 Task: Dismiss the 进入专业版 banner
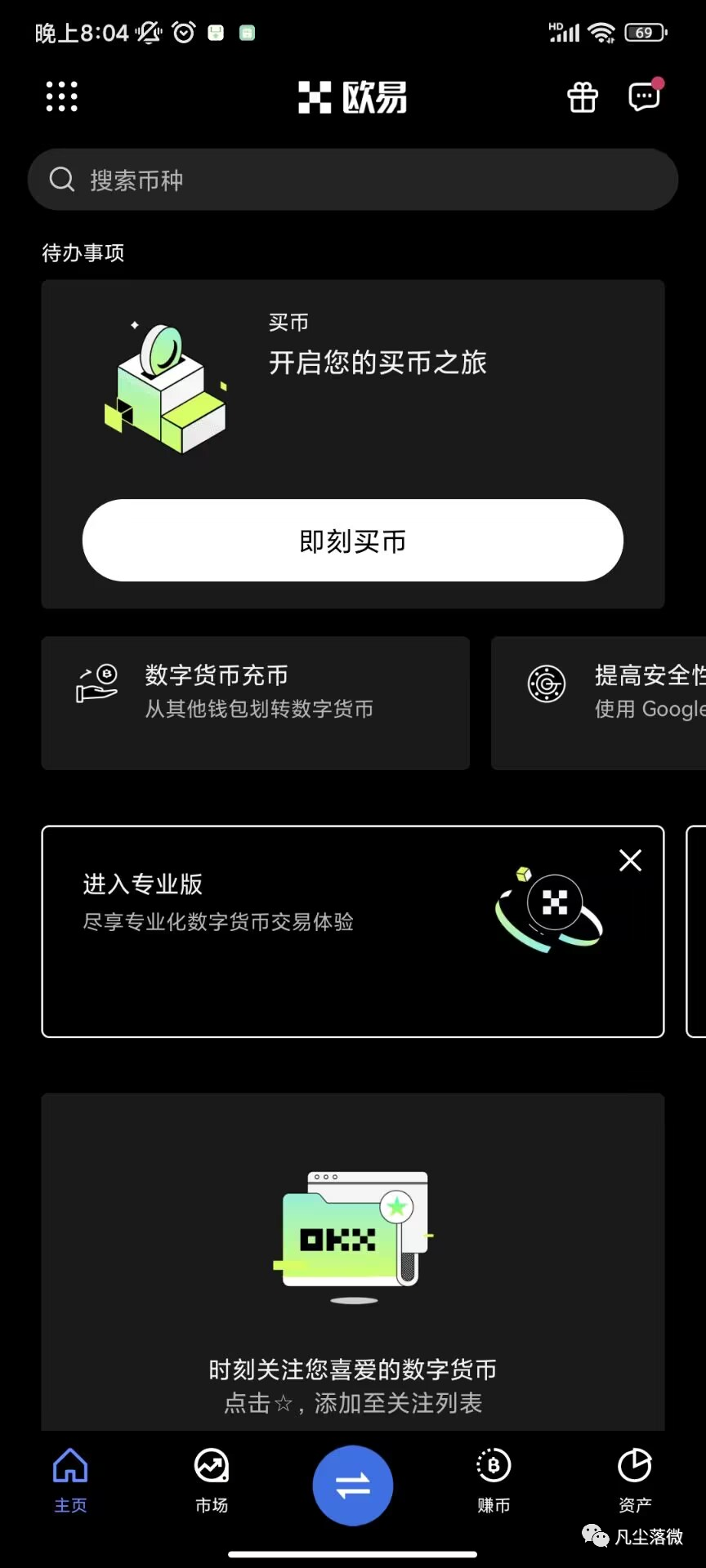[630, 860]
